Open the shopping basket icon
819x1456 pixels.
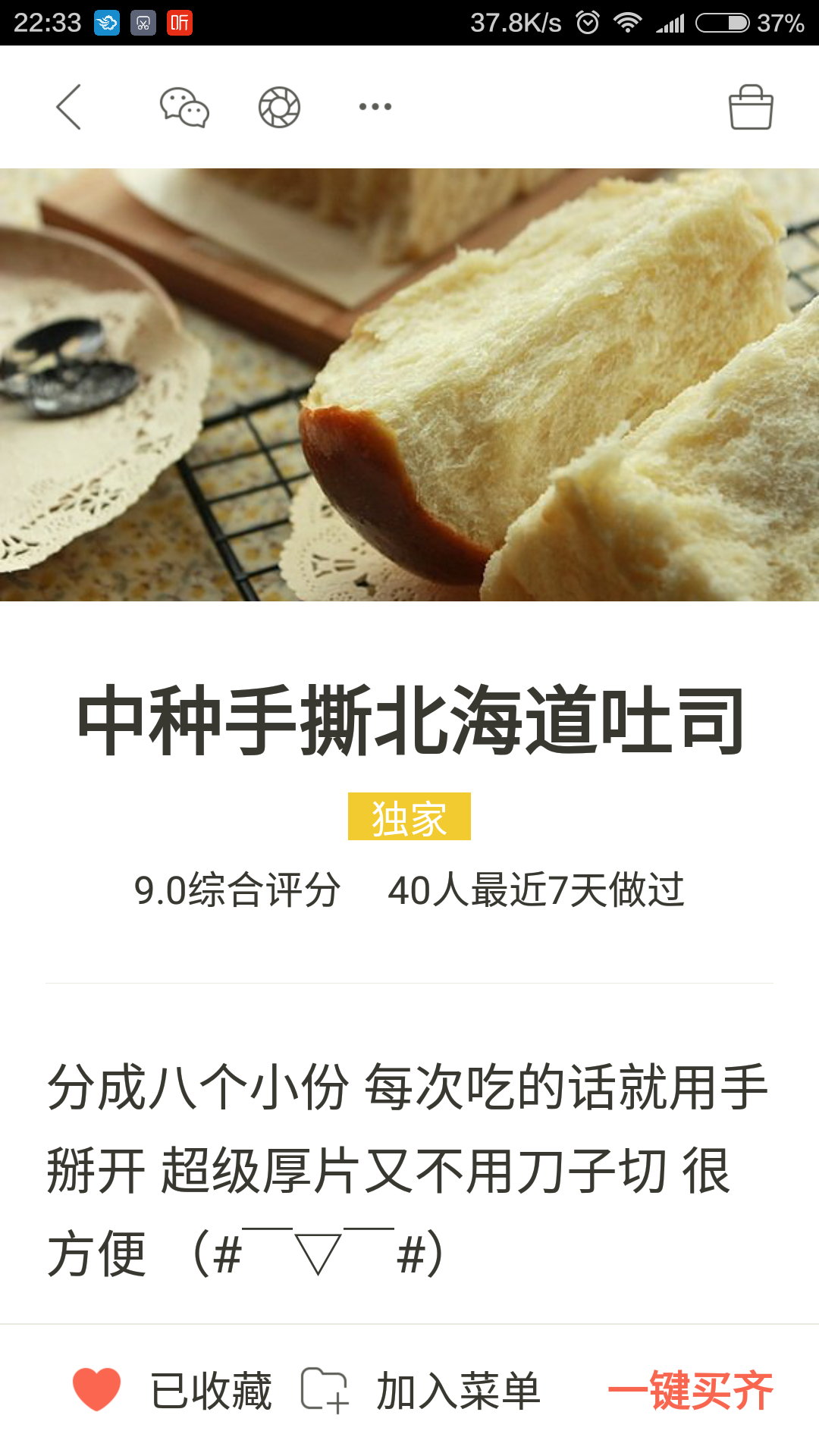pos(751,107)
